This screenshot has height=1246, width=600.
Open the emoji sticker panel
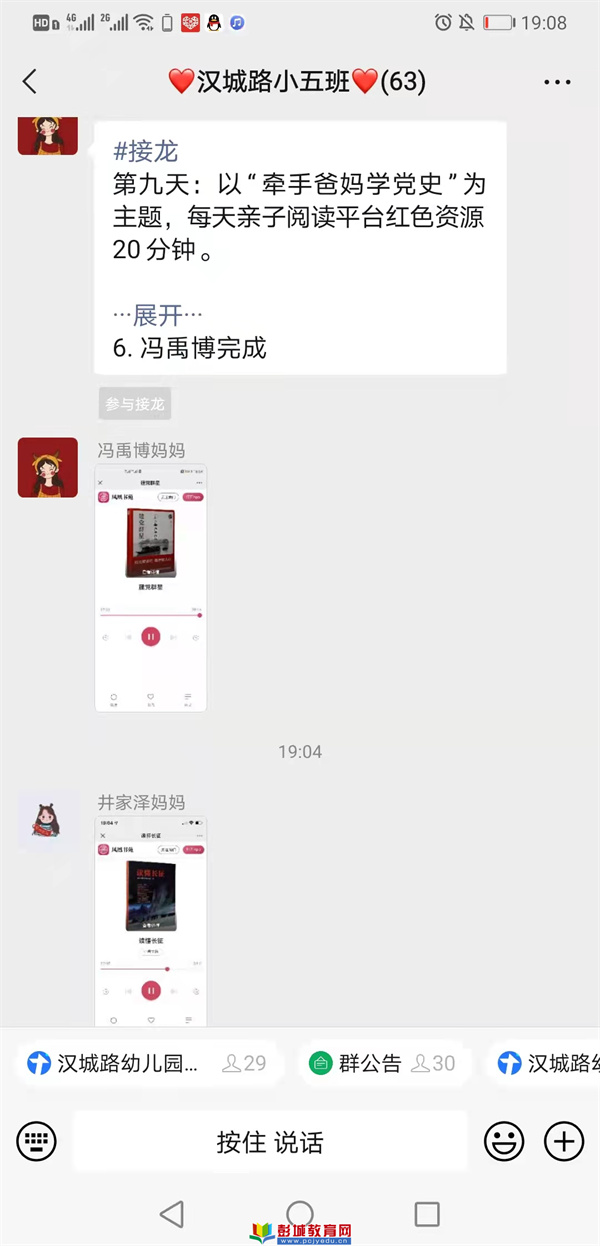point(504,1141)
